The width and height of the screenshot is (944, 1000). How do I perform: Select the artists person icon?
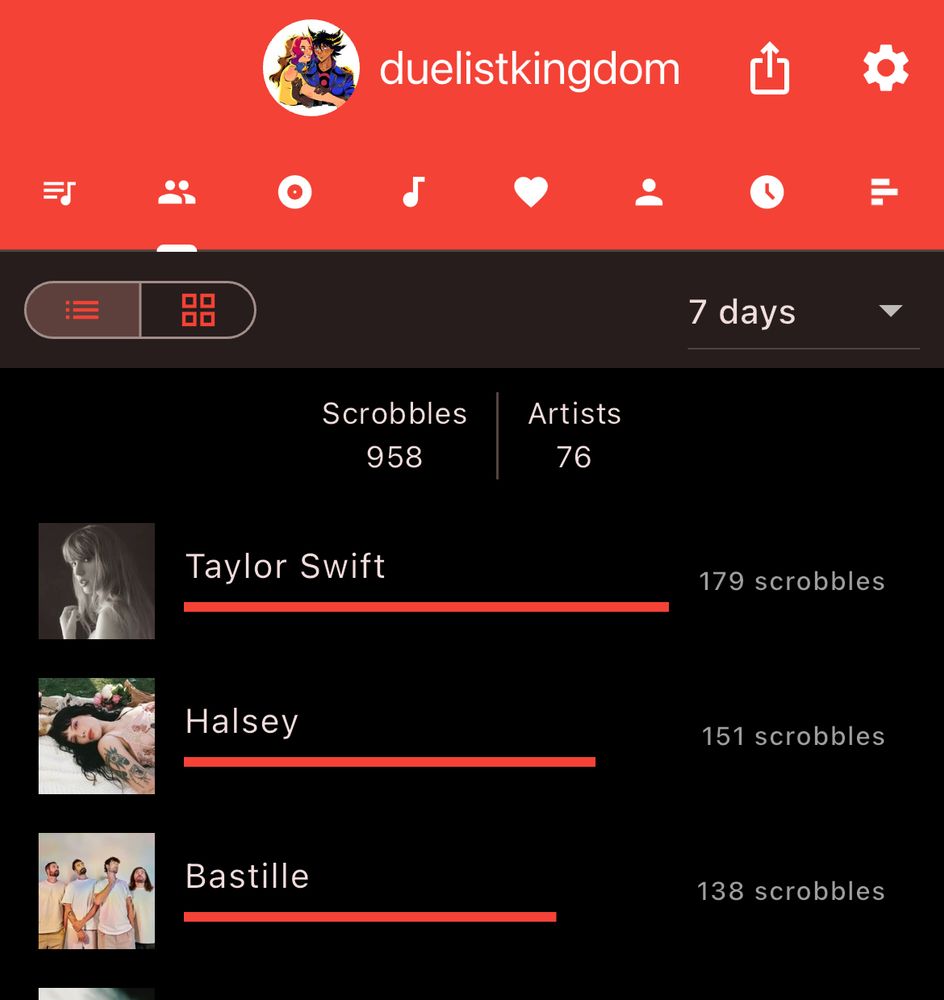pos(649,191)
